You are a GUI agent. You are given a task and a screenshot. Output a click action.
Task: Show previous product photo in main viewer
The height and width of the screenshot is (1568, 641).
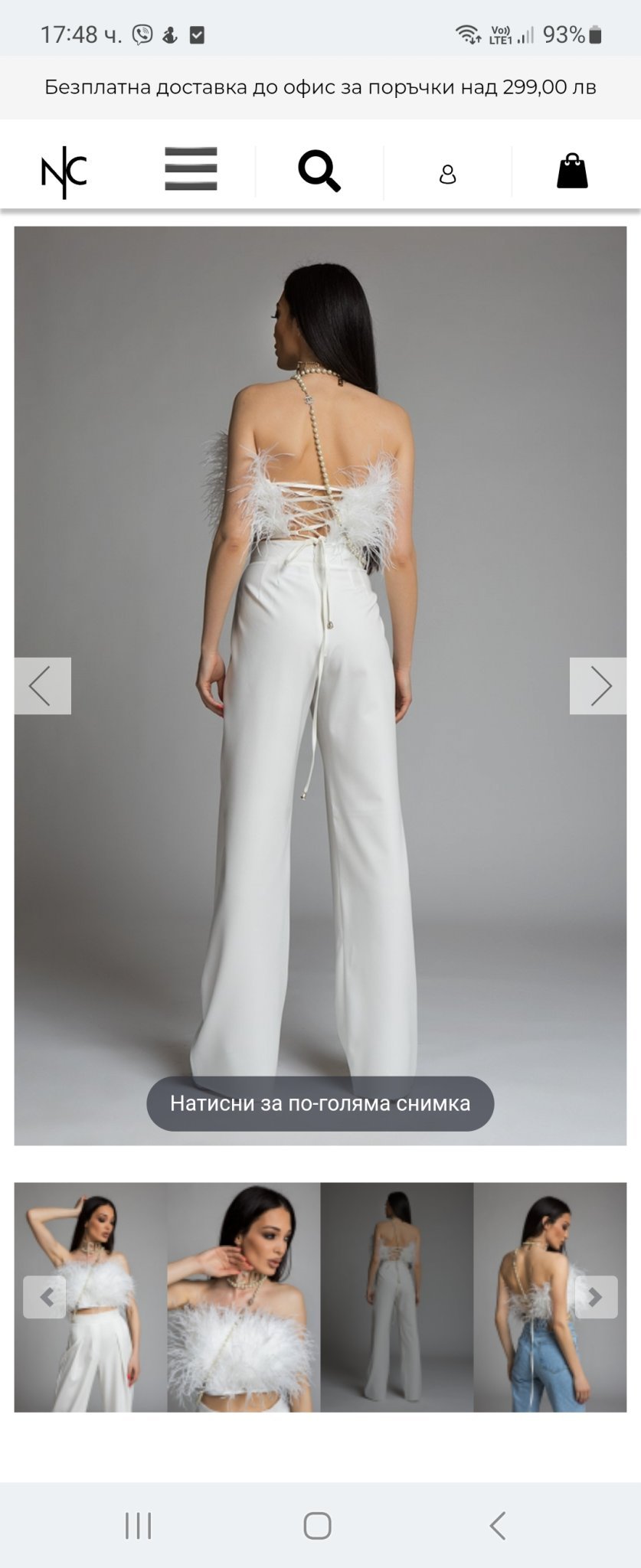pyautogui.click(x=43, y=686)
